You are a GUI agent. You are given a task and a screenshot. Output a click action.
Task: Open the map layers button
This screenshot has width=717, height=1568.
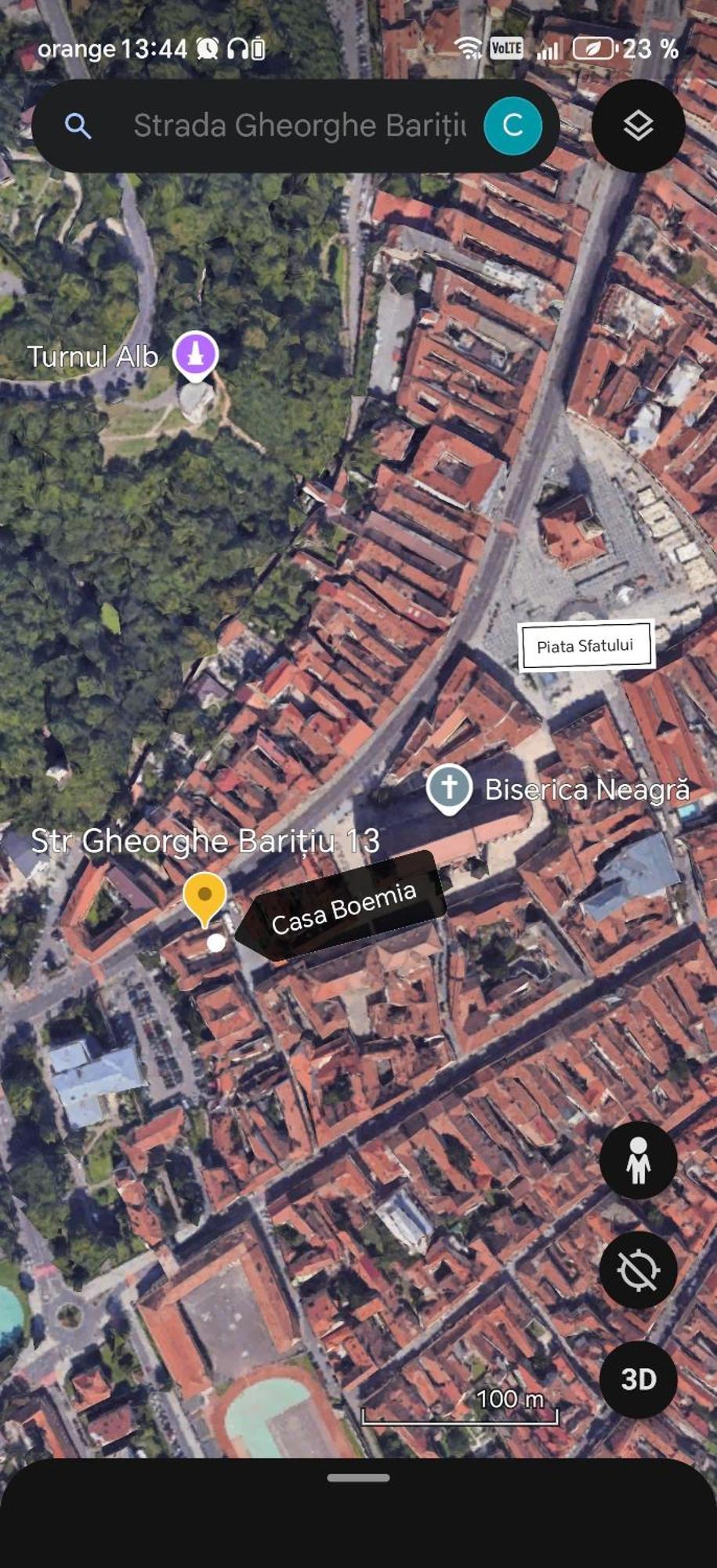click(x=638, y=125)
